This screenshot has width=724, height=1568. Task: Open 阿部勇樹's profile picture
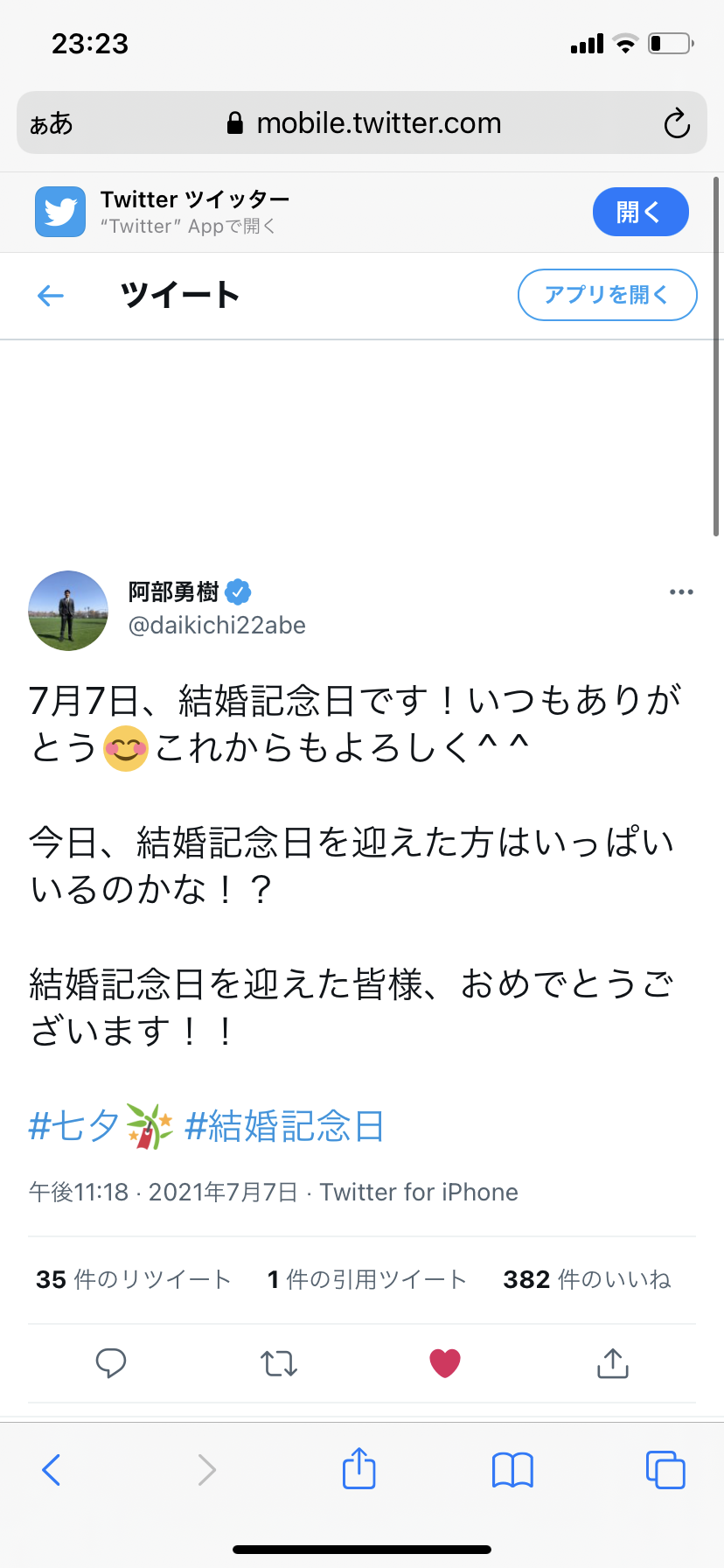[68, 611]
